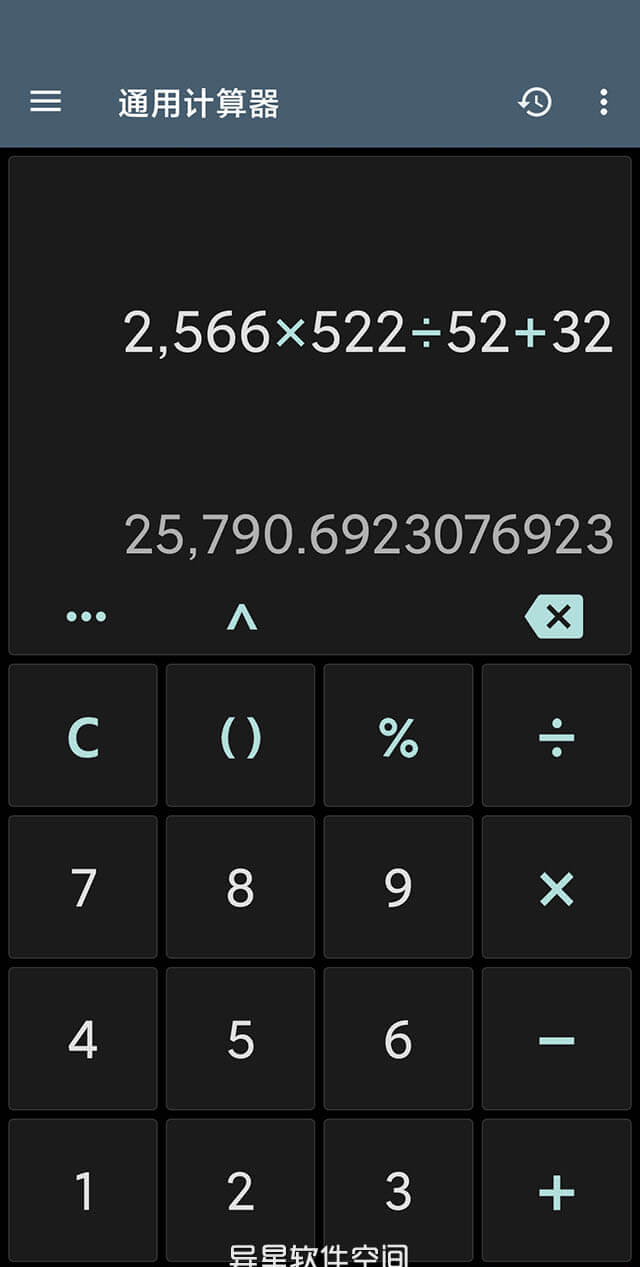Select the multiply operator key
The width and height of the screenshot is (640, 1267).
[556, 887]
